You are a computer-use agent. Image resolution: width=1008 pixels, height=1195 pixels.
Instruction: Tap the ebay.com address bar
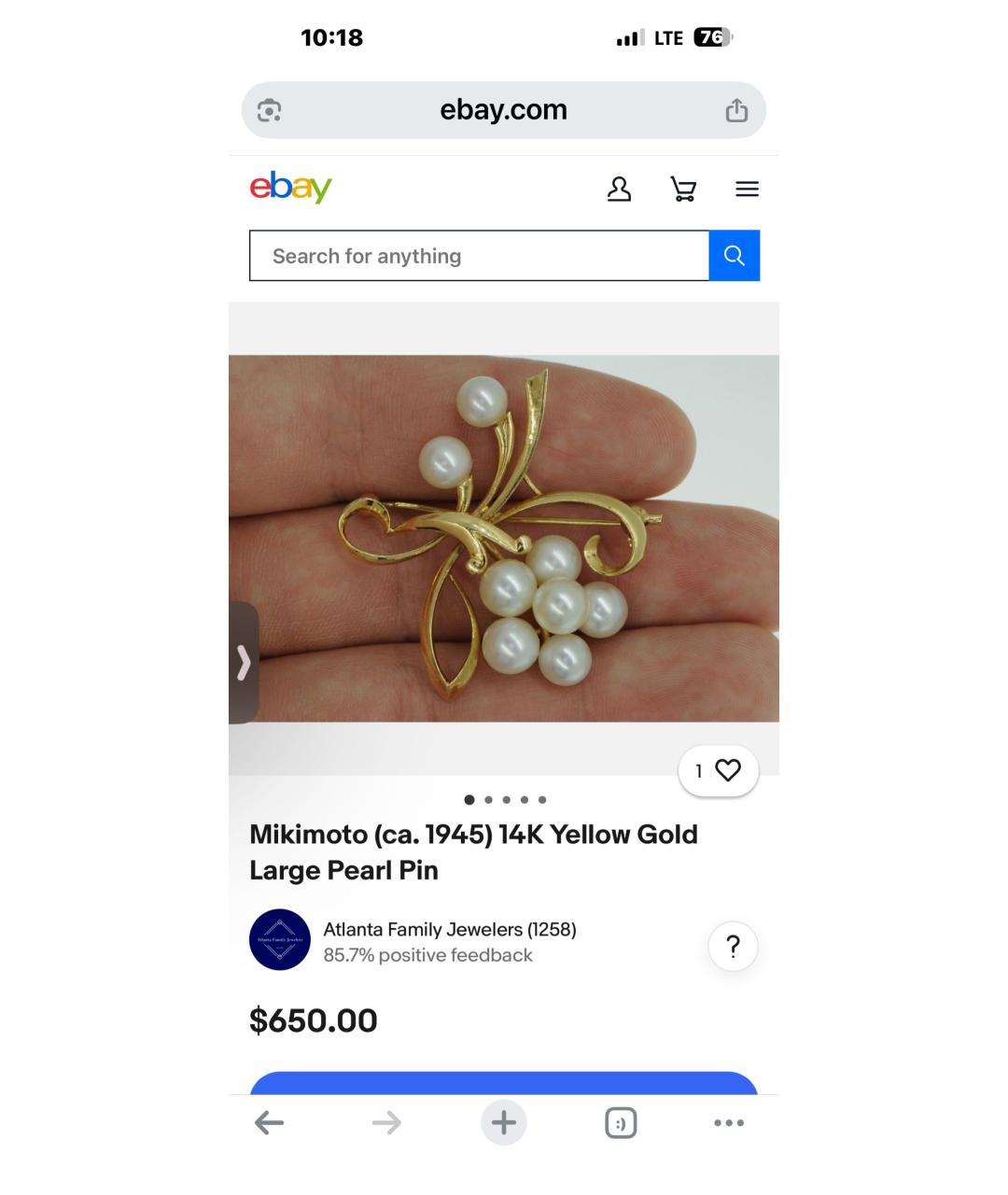click(503, 110)
